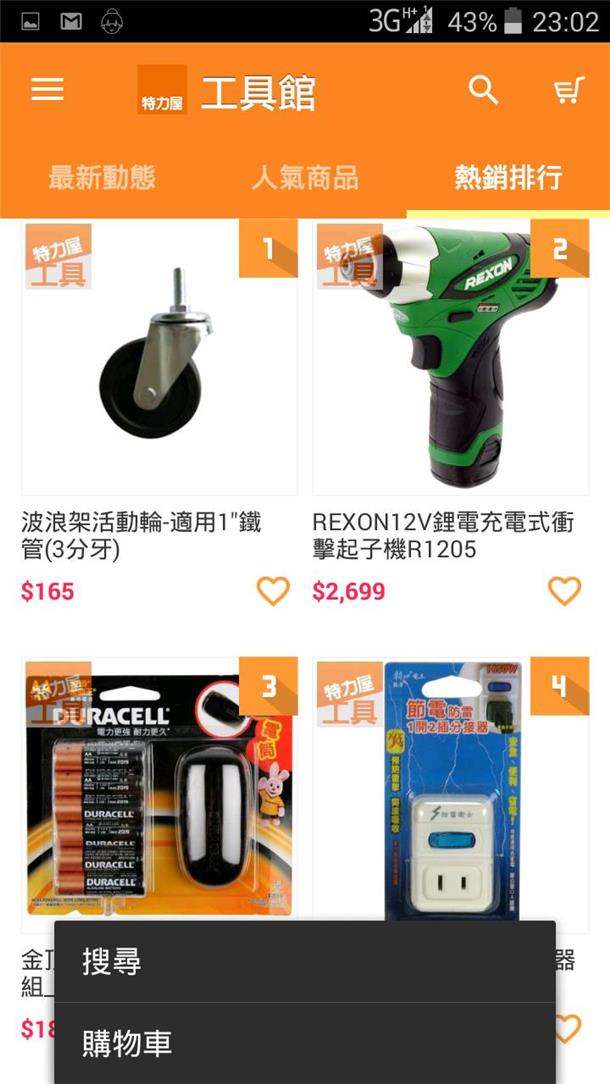Image resolution: width=610 pixels, height=1084 pixels.
Task: Tap the search magnifier icon
Action: click(x=483, y=90)
